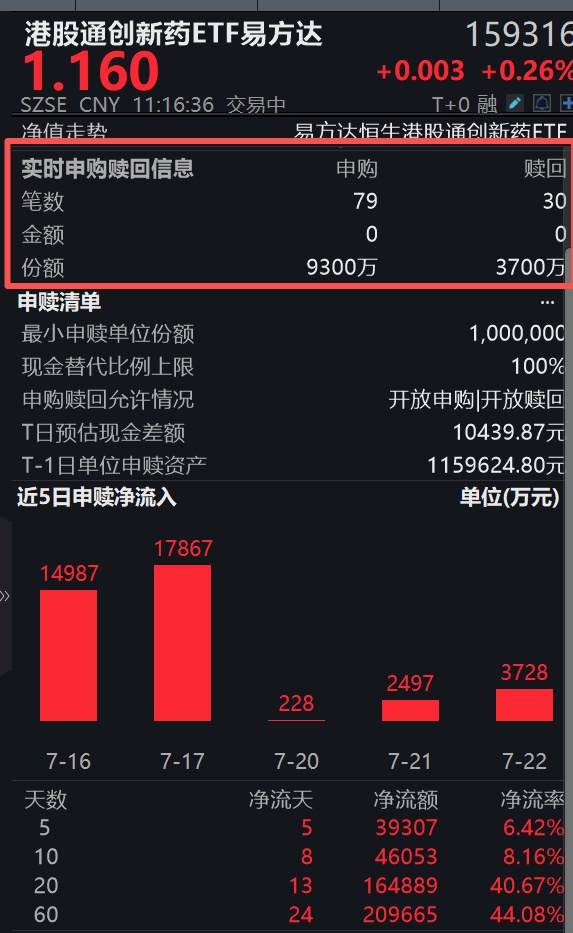Open the 净值走势 section
This screenshot has width=573, height=933.
tap(64, 130)
